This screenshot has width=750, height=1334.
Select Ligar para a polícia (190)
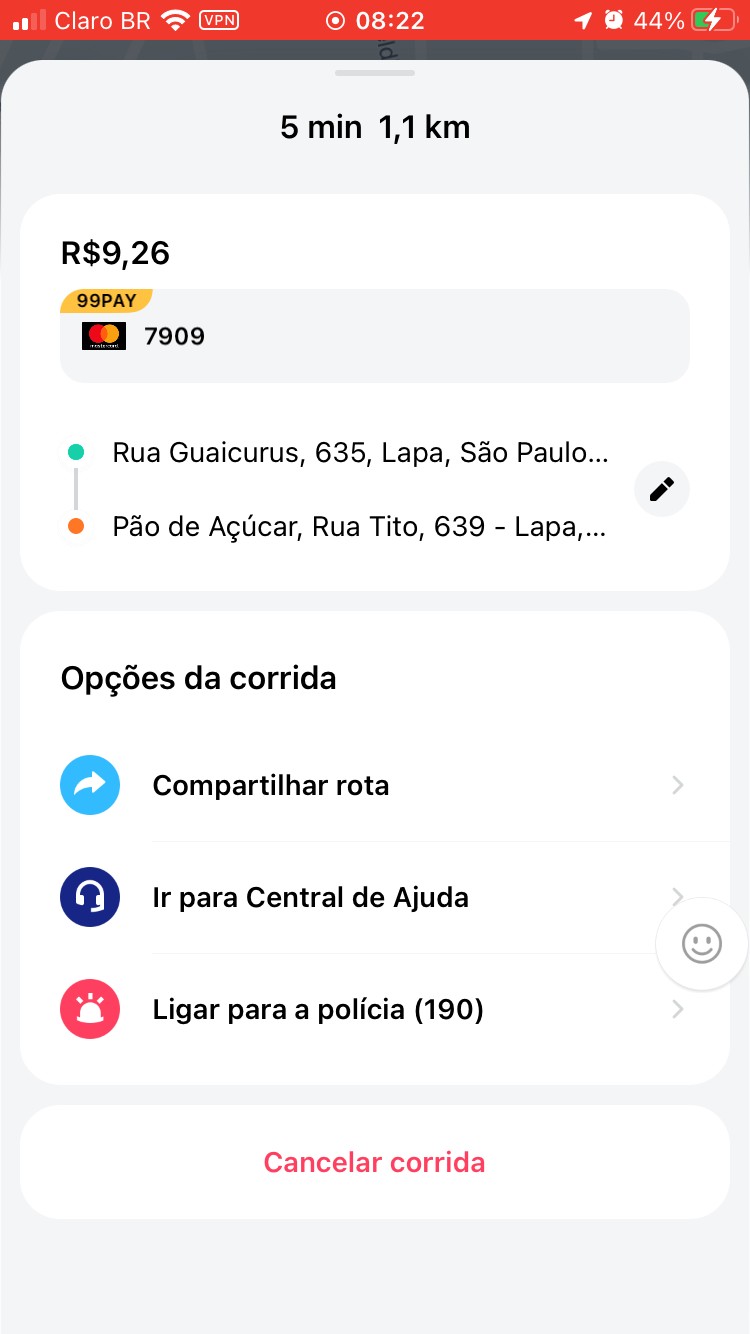click(x=374, y=1010)
